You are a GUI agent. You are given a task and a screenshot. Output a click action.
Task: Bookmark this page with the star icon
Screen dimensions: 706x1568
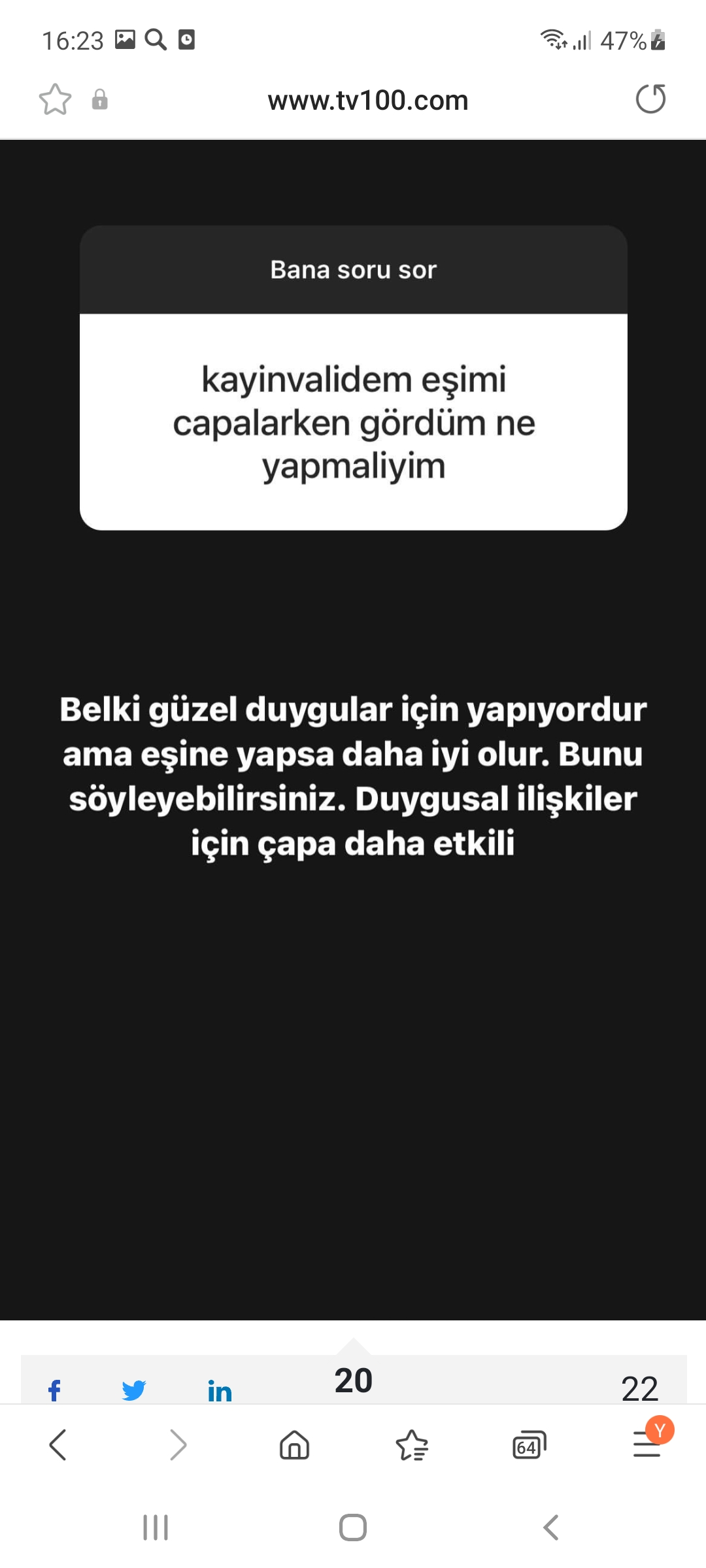55,100
